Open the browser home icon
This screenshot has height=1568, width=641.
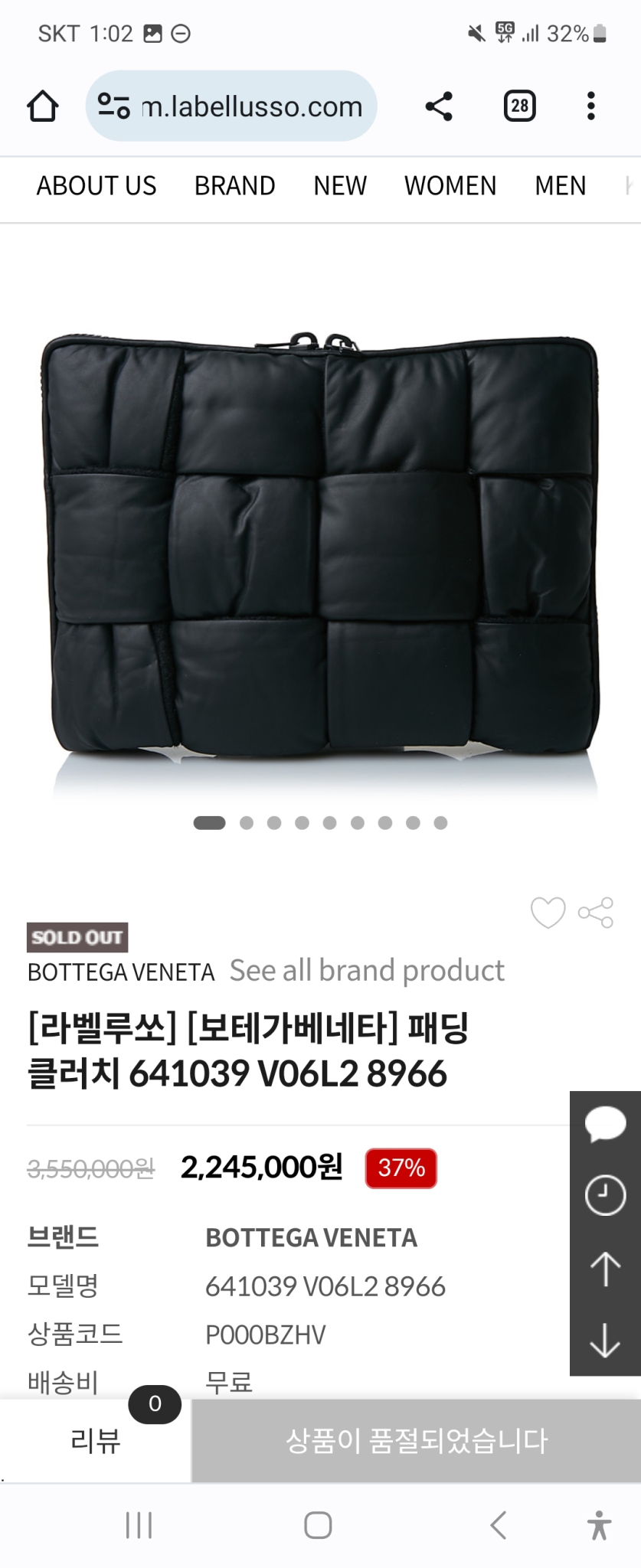[43, 106]
